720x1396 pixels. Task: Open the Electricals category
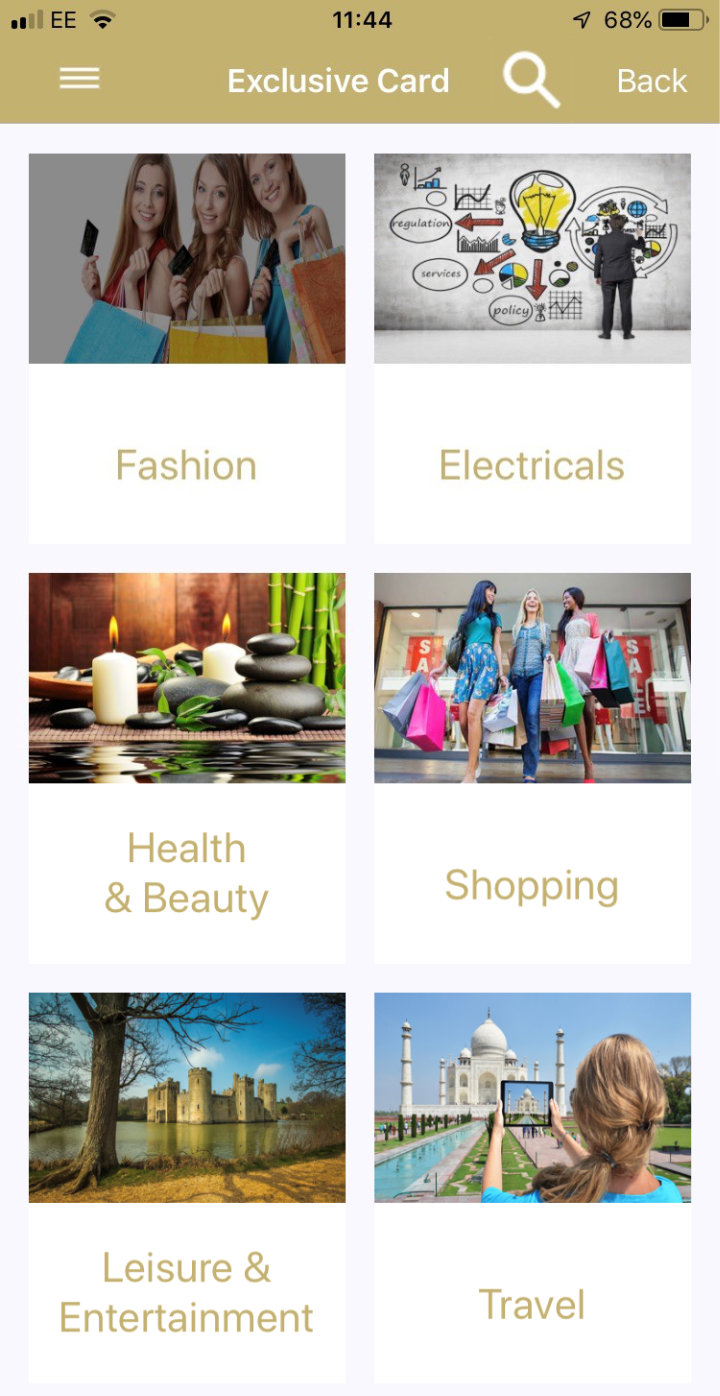[532, 348]
